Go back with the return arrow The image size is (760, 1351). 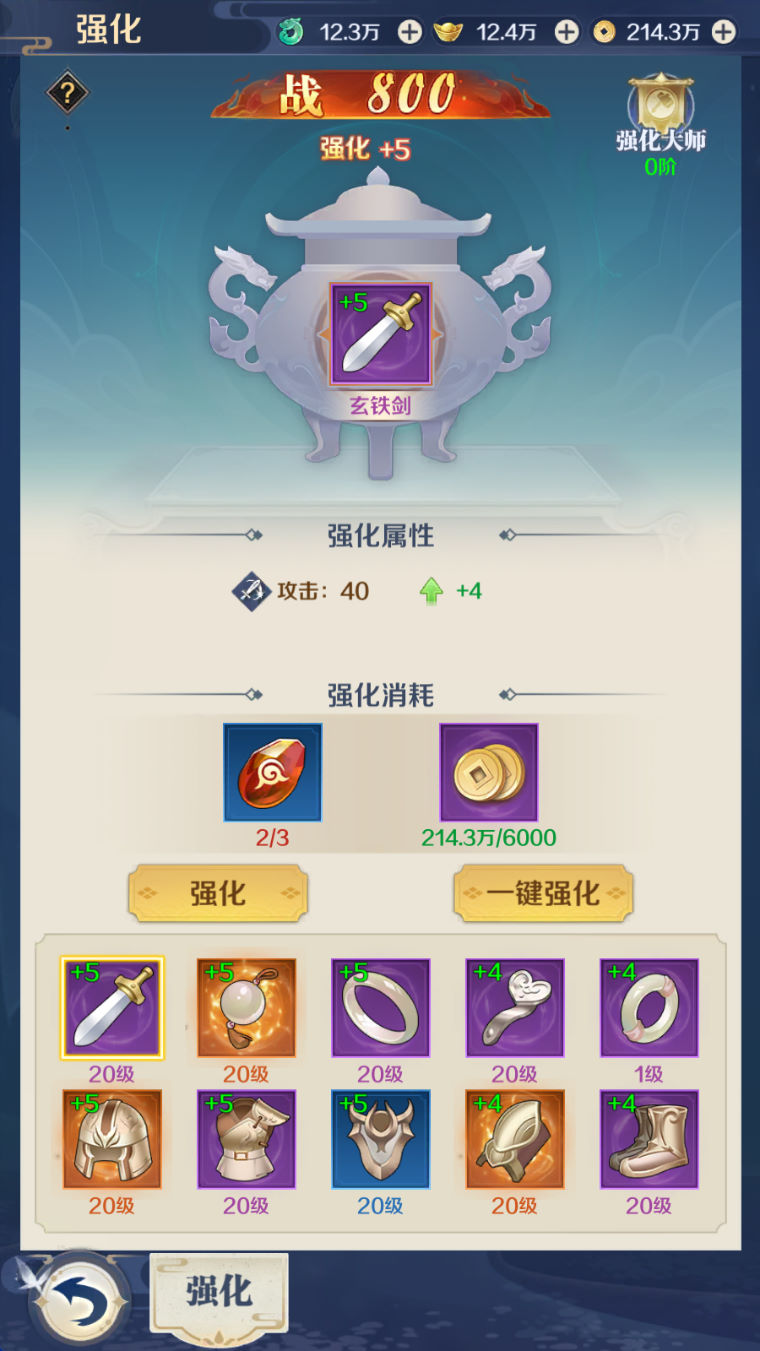point(78,1299)
